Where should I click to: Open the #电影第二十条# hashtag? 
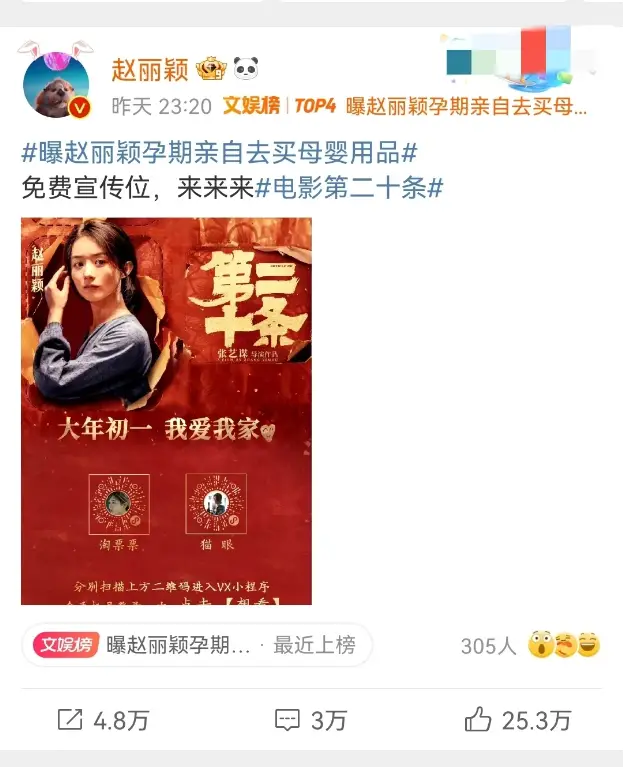tap(349, 188)
